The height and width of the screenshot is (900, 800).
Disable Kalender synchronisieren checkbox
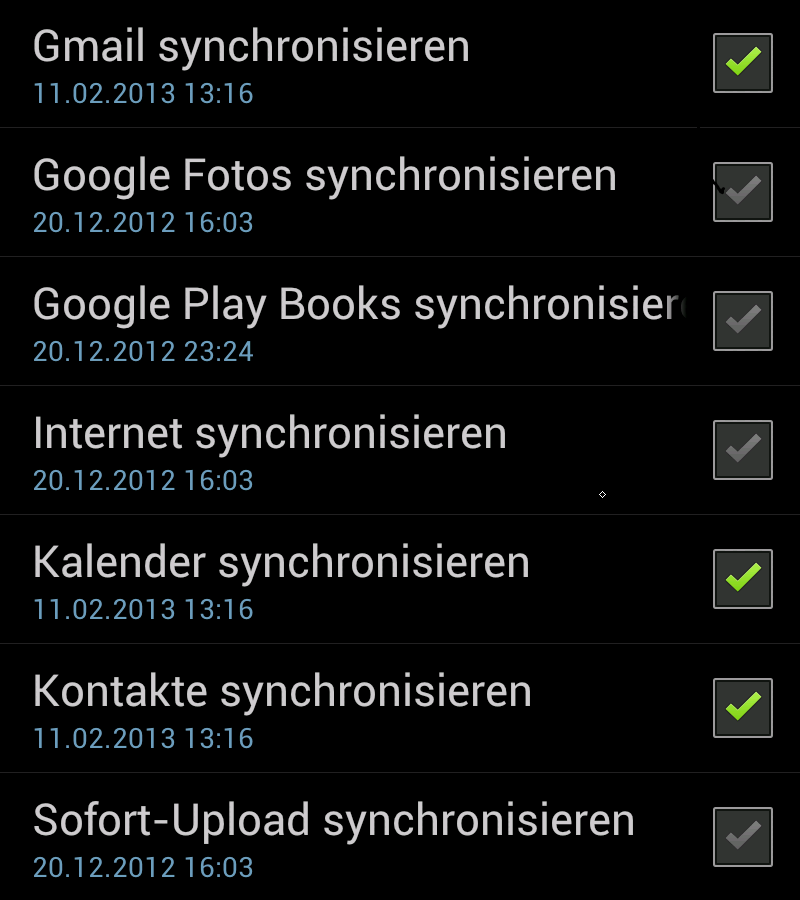tap(742, 579)
